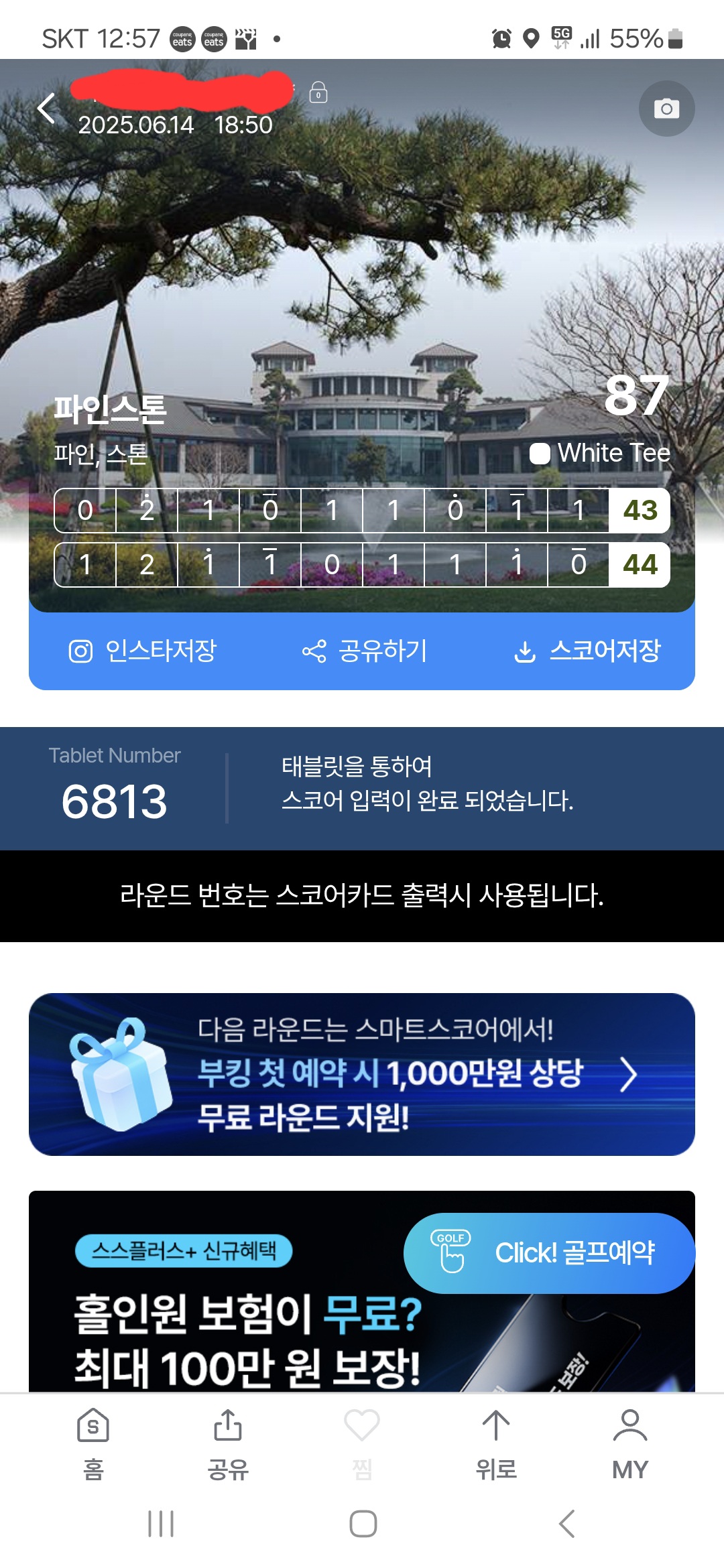Add to favorites with the 찜 heart
The image size is (724, 1568).
(362, 1443)
